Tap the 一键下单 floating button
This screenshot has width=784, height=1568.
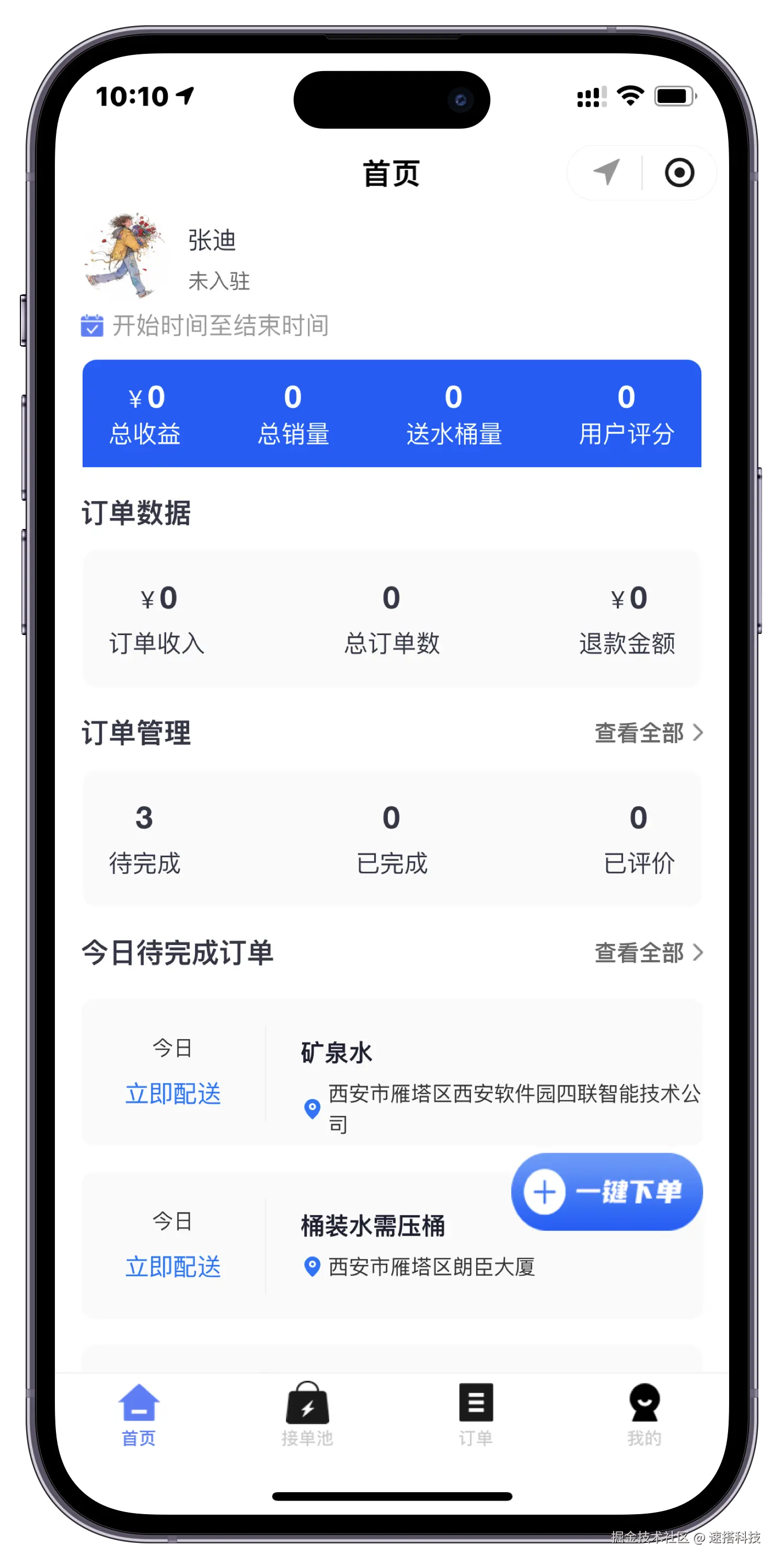pyautogui.click(x=606, y=1192)
